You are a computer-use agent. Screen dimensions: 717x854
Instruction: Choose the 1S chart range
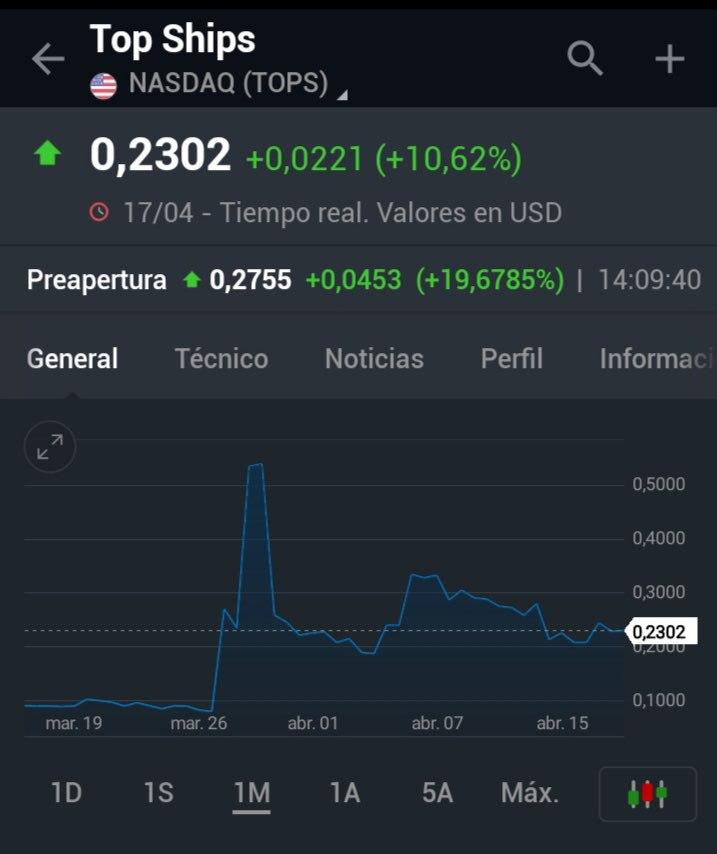point(158,793)
